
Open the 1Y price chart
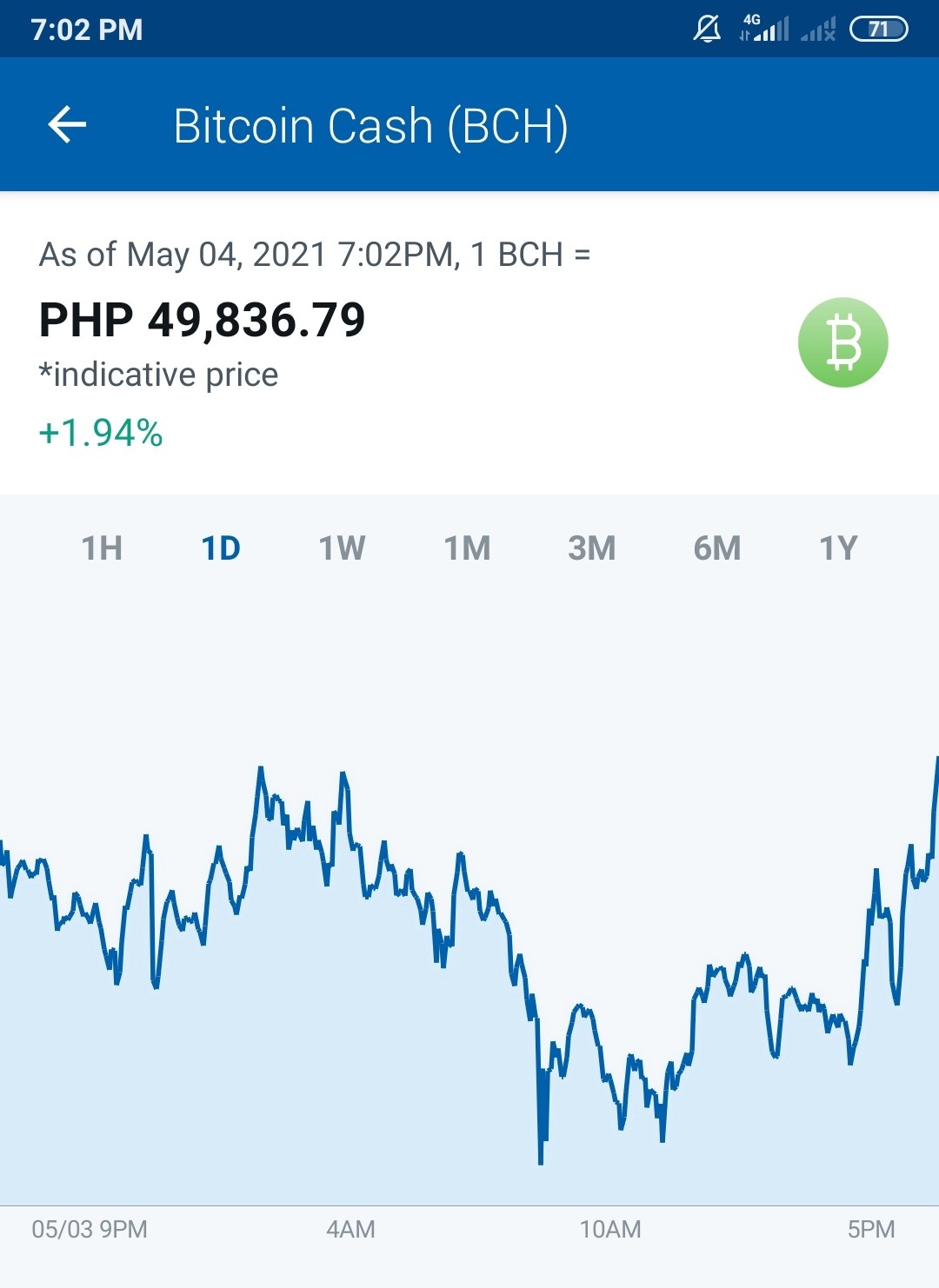[x=838, y=548]
